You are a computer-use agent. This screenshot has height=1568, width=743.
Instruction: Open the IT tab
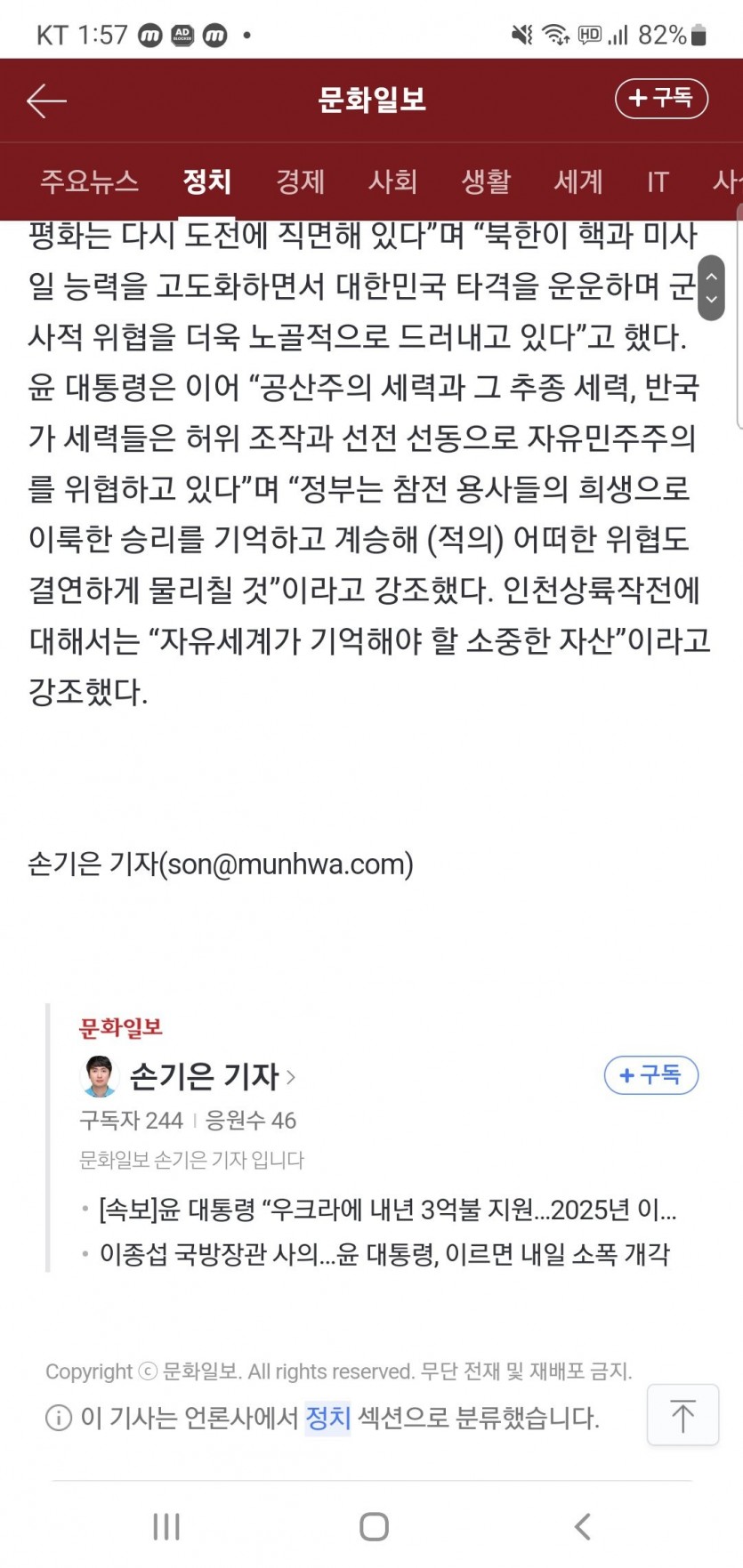(658, 181)
